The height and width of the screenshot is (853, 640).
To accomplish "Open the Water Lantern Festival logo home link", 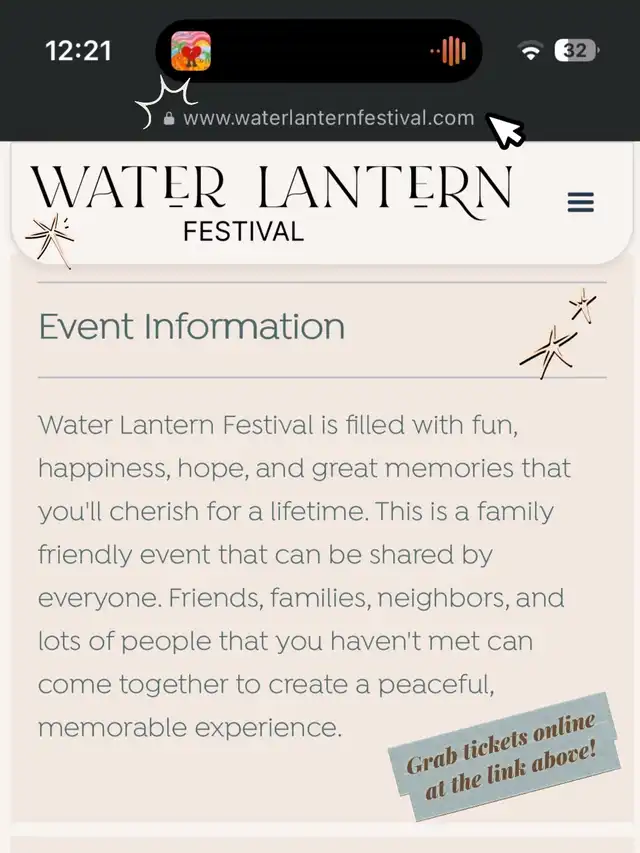I will click(270, 203).
